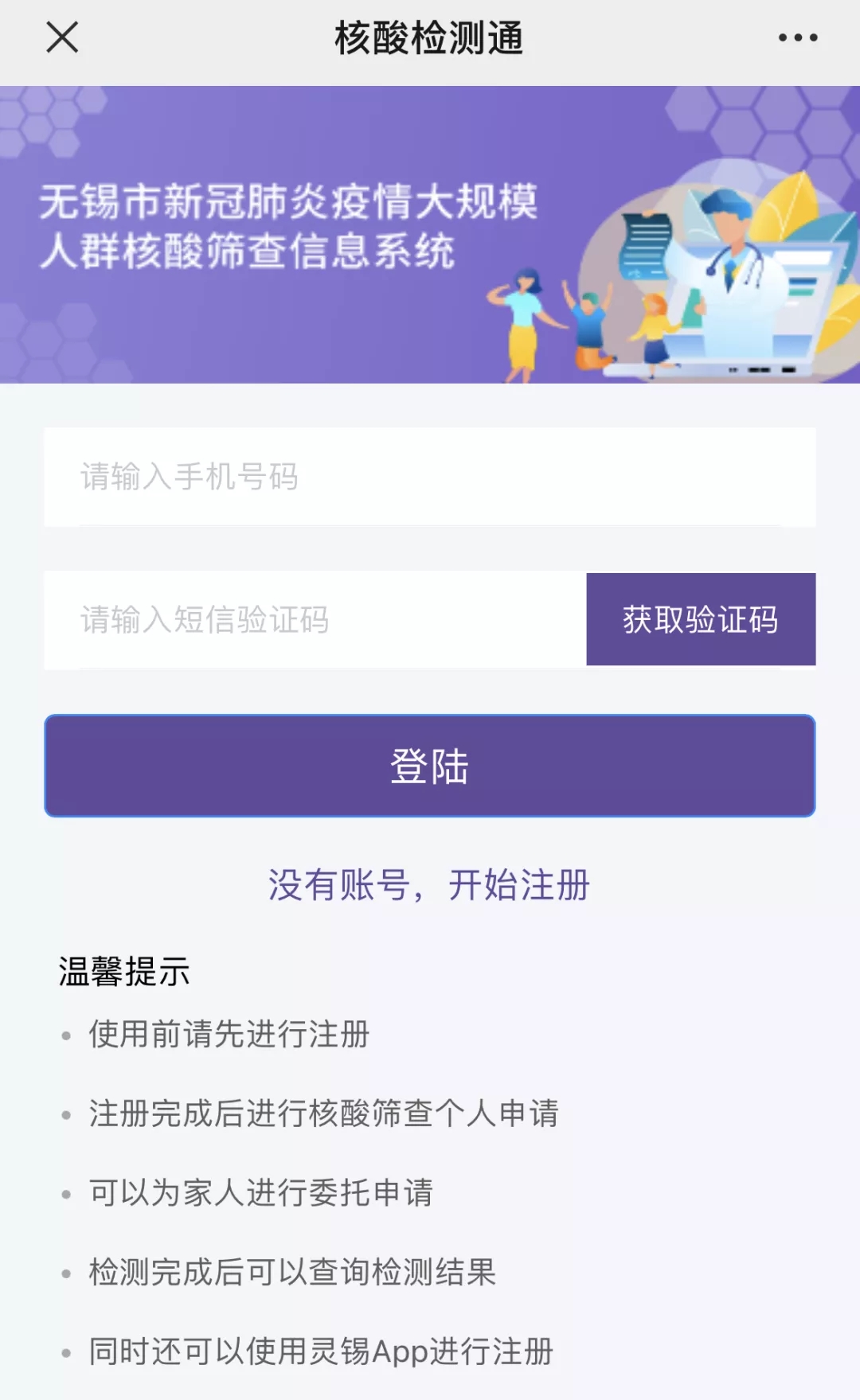Open the 没有账号，开始注册 registration link

[x=429, y=885]
